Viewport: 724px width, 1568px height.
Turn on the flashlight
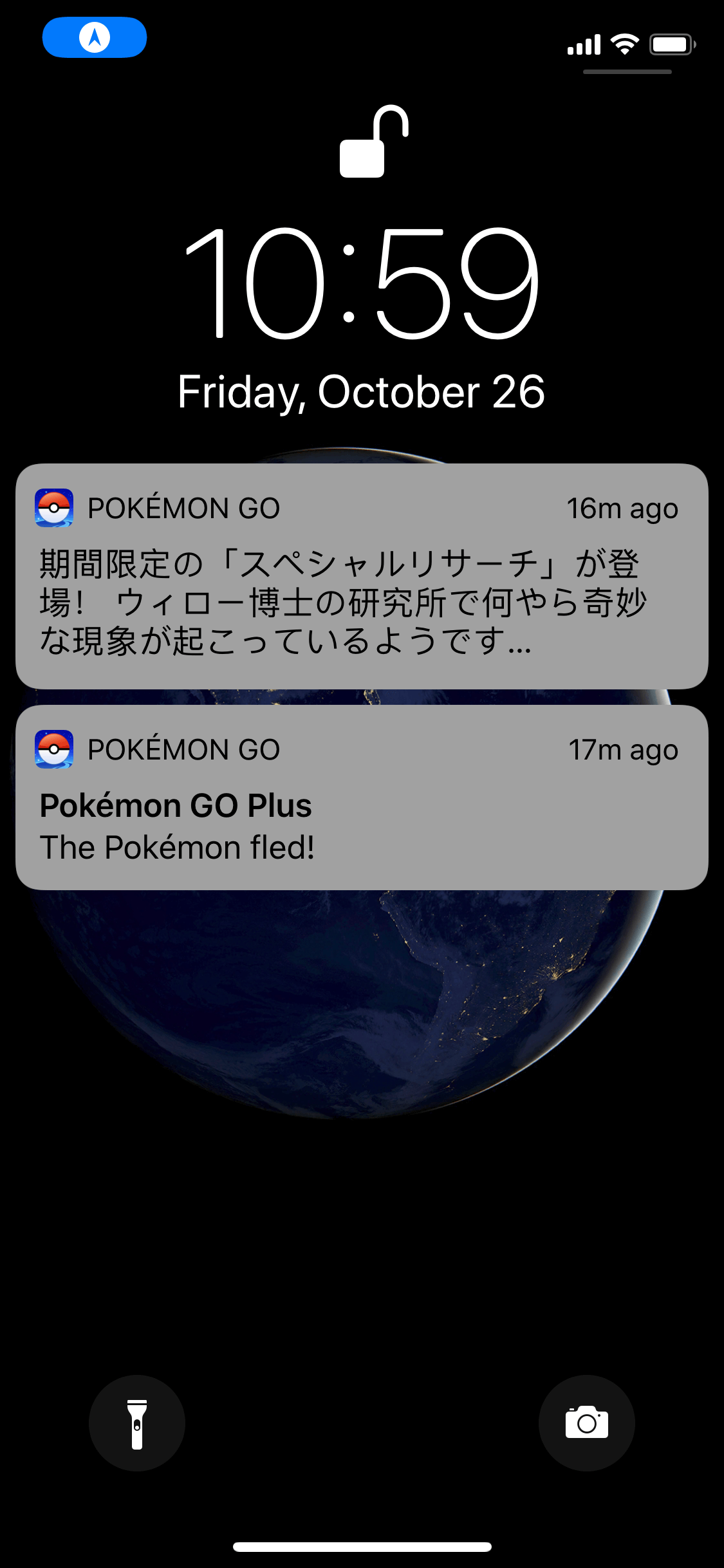[137, 1423]
